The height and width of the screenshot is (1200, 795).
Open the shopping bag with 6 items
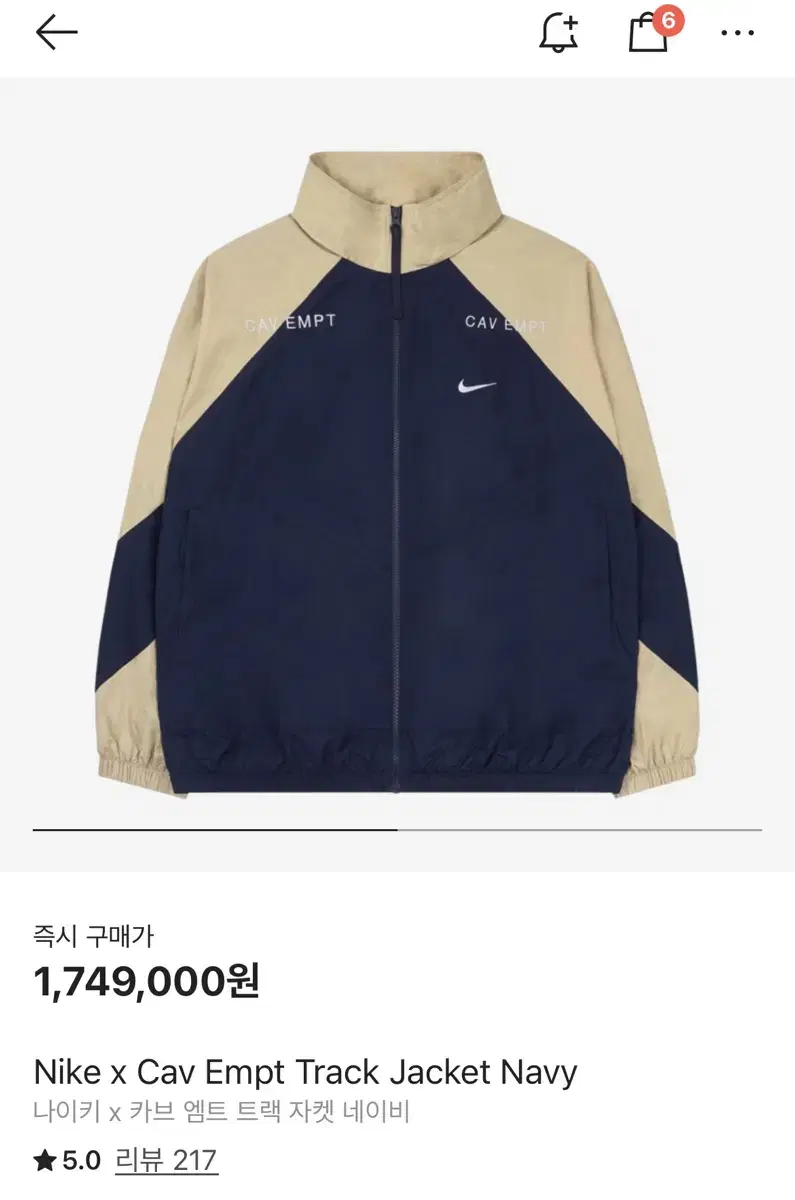pos(648,33)
